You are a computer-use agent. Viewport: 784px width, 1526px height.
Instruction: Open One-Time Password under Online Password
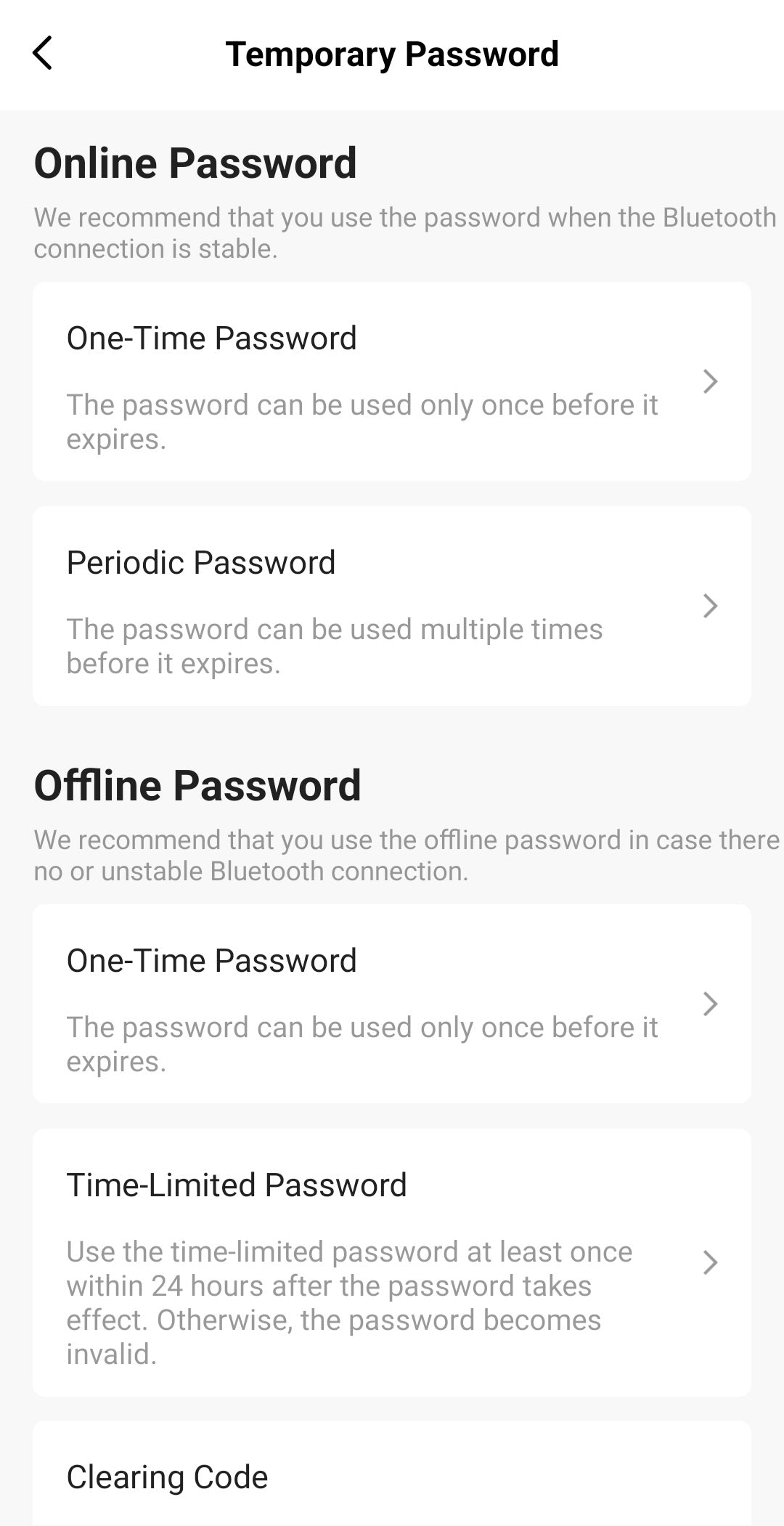(391, 381)
